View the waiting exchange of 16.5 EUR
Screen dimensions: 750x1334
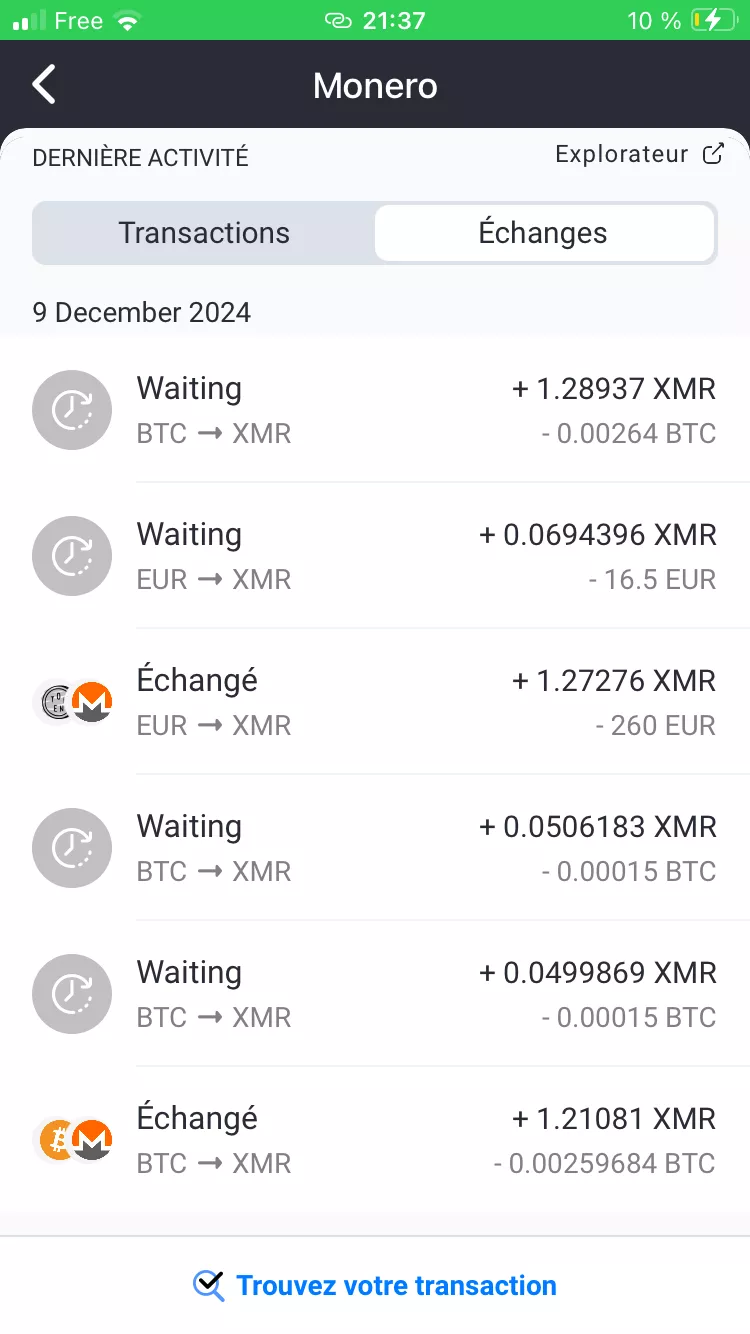pos(375,556)
